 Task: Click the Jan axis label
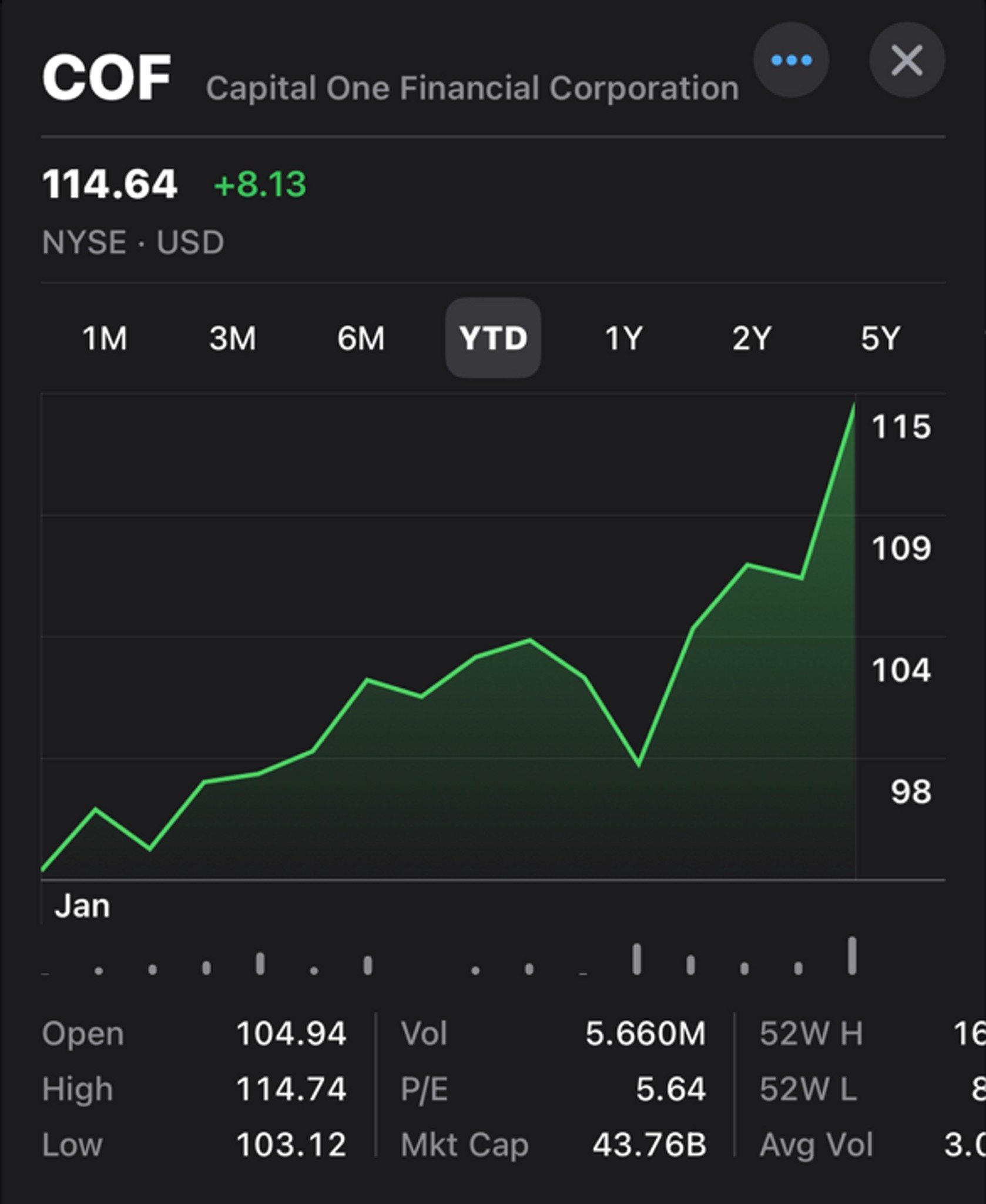(83, 905)
